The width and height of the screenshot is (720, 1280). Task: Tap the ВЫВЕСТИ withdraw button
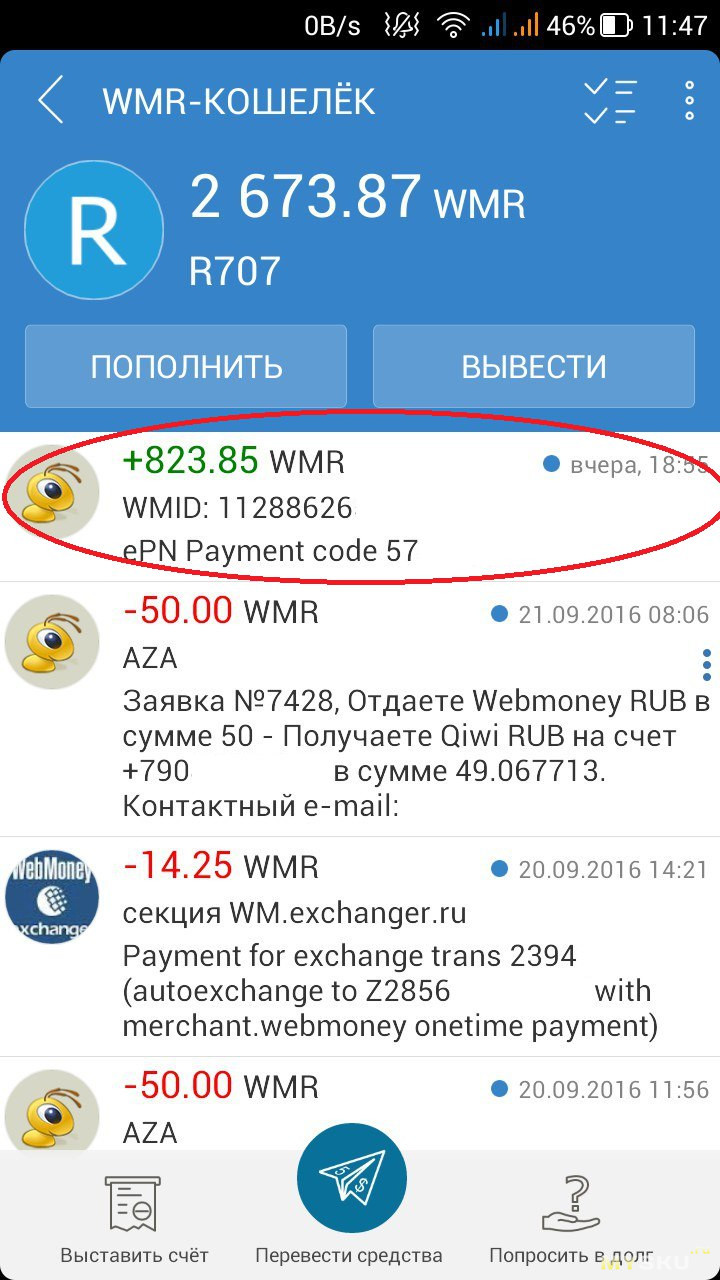point(534,366)
